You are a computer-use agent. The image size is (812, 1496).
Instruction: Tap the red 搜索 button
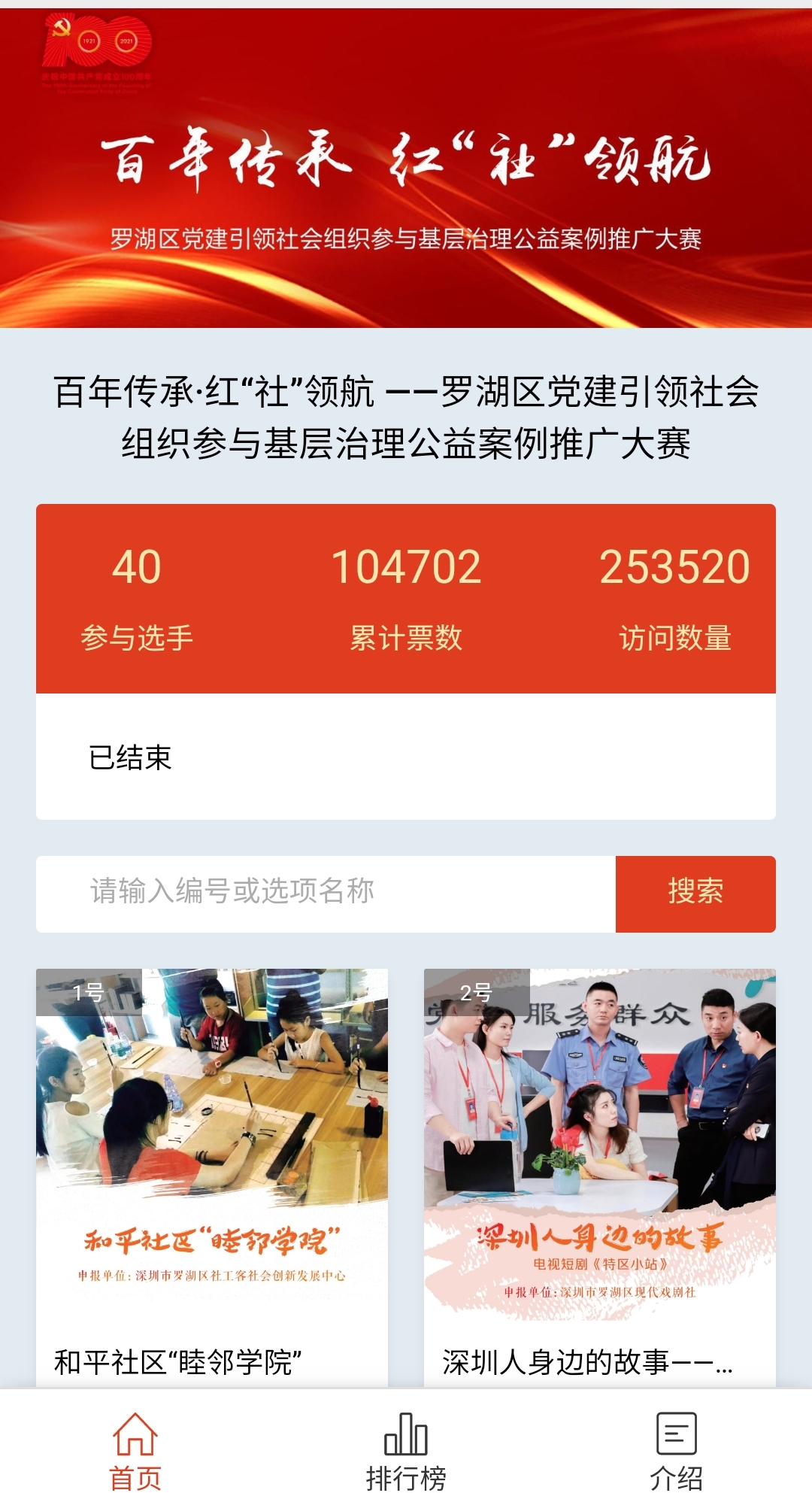[695, 894]
